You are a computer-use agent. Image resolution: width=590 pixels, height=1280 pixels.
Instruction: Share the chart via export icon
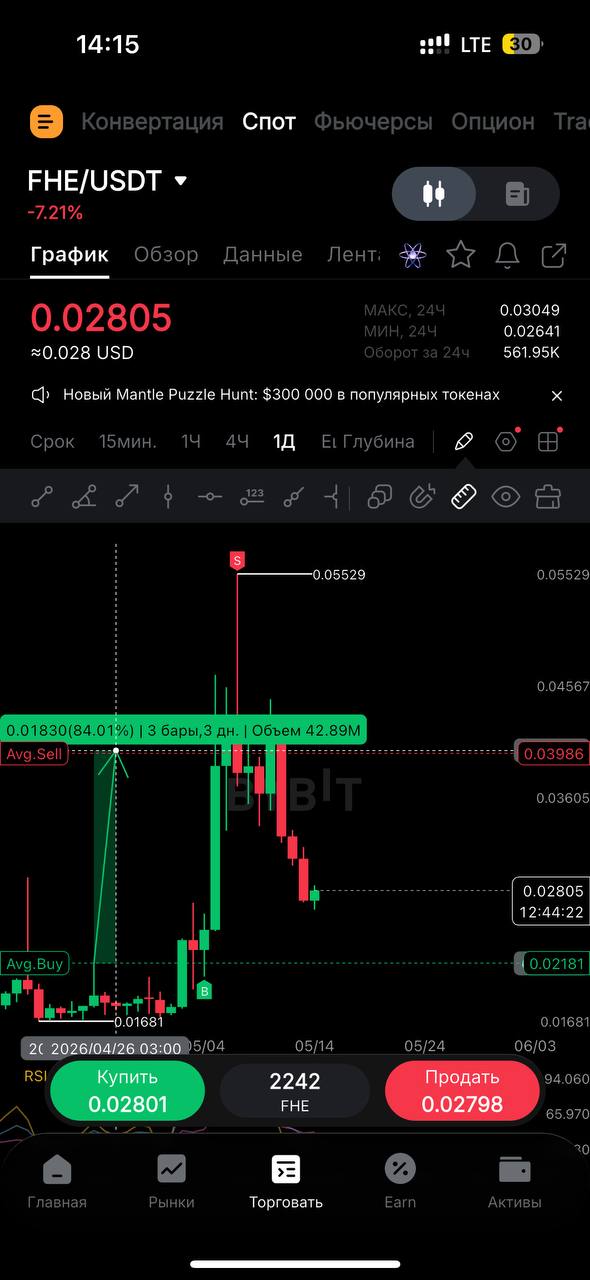pos(554,255)
